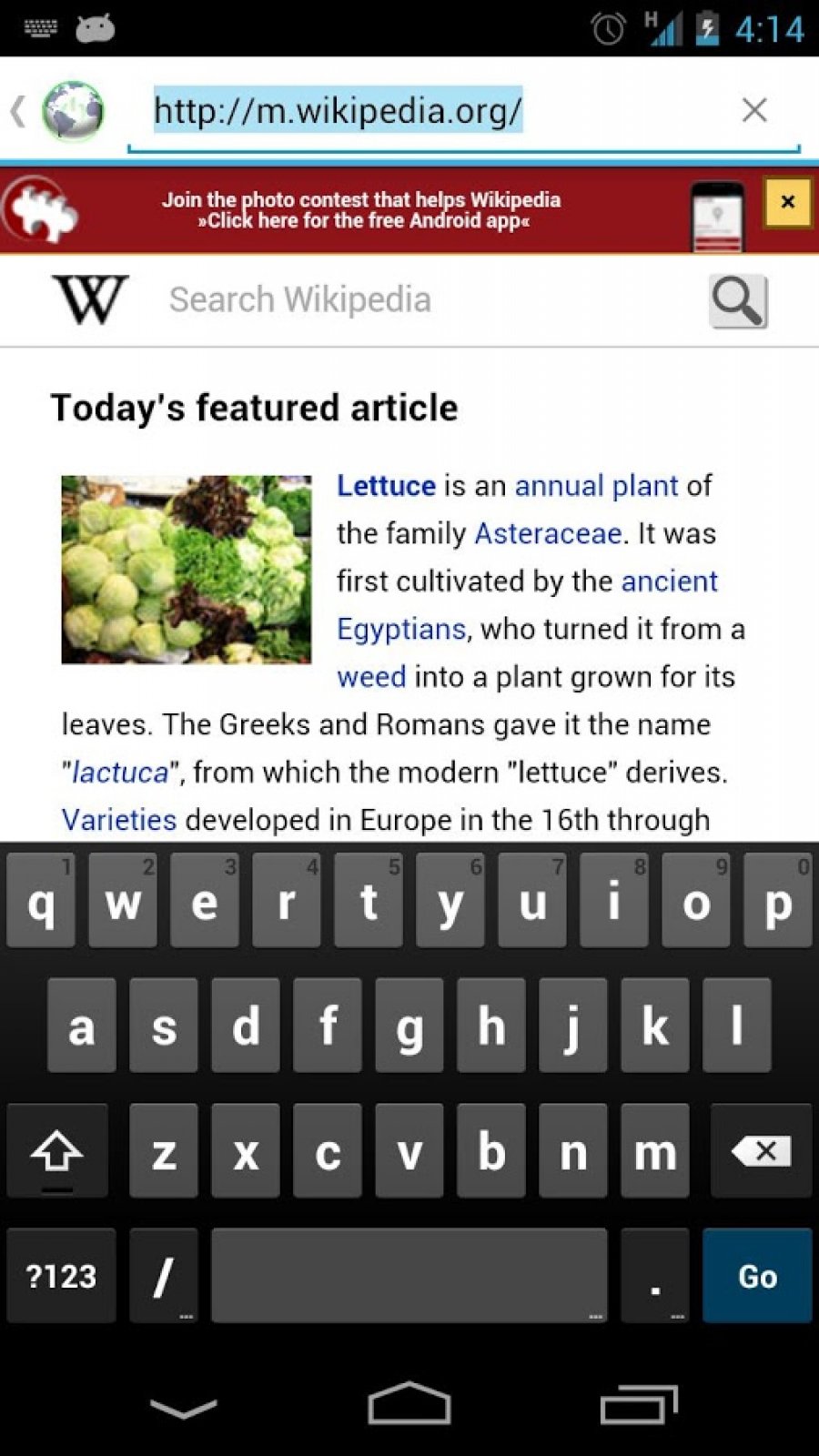Tap the phone app preview in the banner
The height and width of the screenshot is (1456, 819).
click(719, 215)
